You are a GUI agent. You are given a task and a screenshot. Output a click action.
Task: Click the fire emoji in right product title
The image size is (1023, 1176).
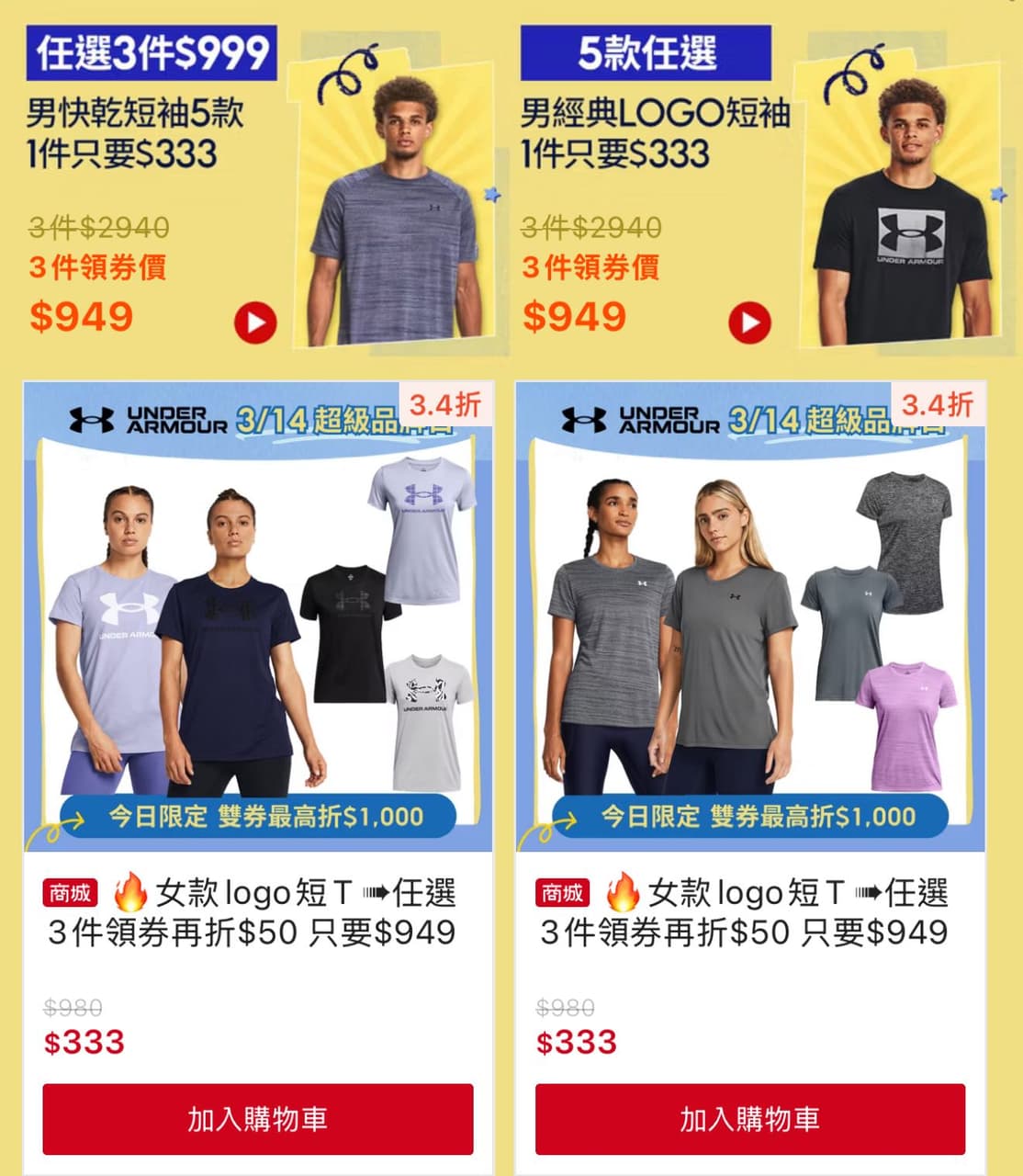624,891
